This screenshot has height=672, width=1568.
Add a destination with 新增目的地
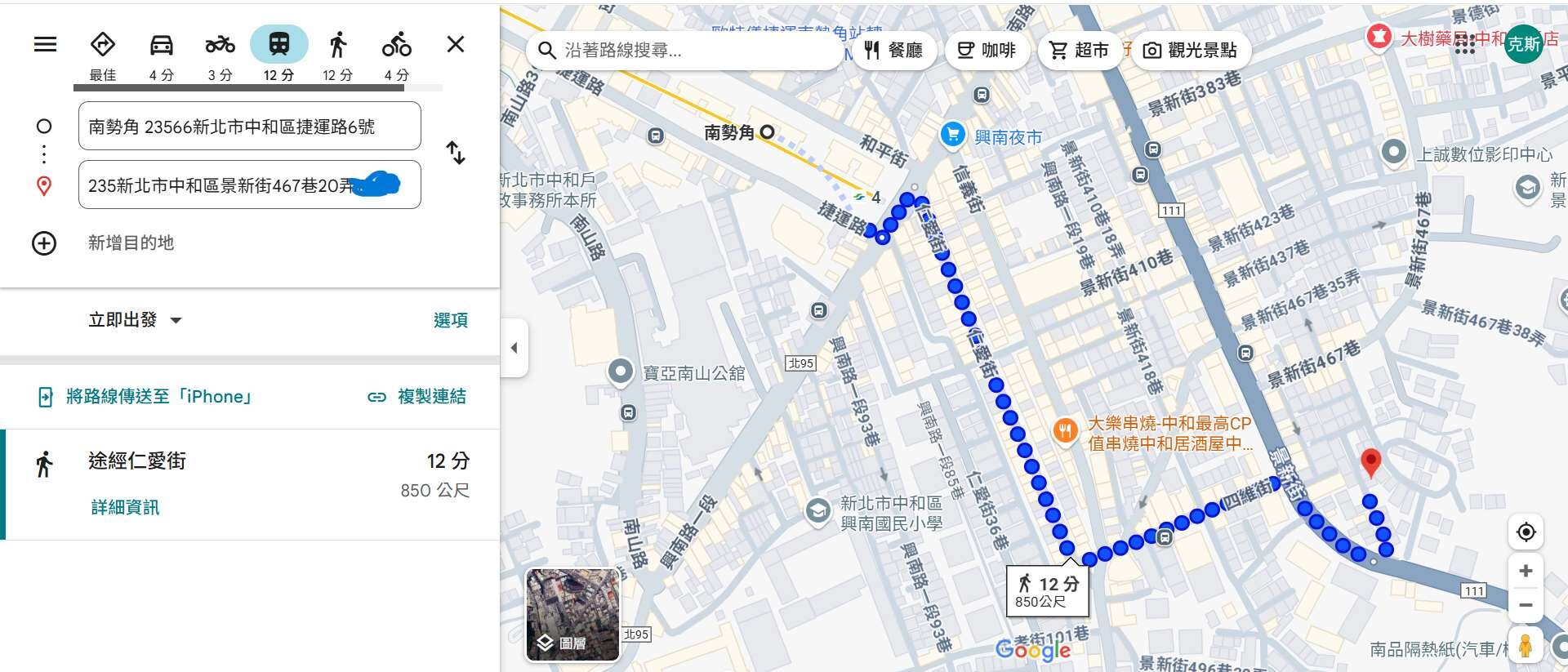click(131, 243)
